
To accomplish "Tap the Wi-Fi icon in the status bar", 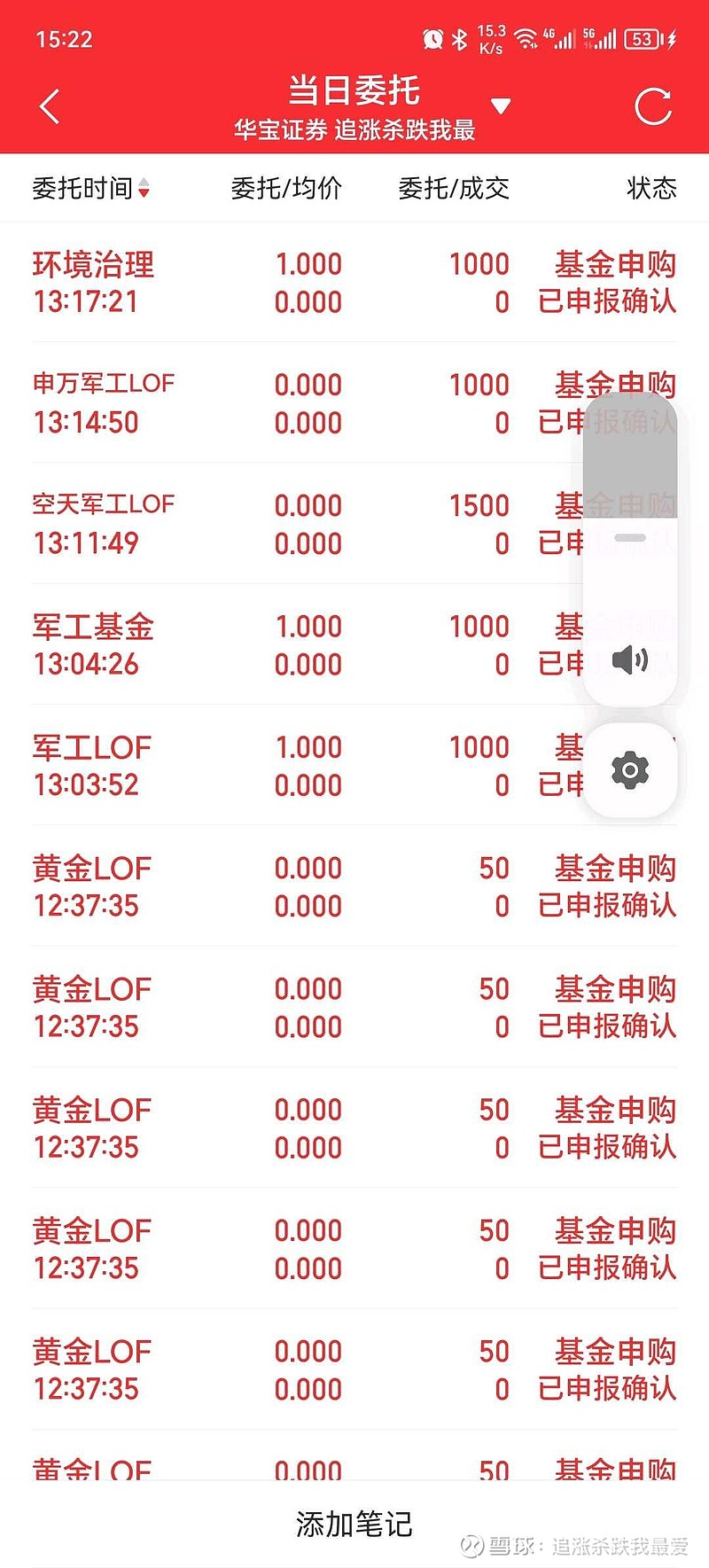I will click(526, 37).
